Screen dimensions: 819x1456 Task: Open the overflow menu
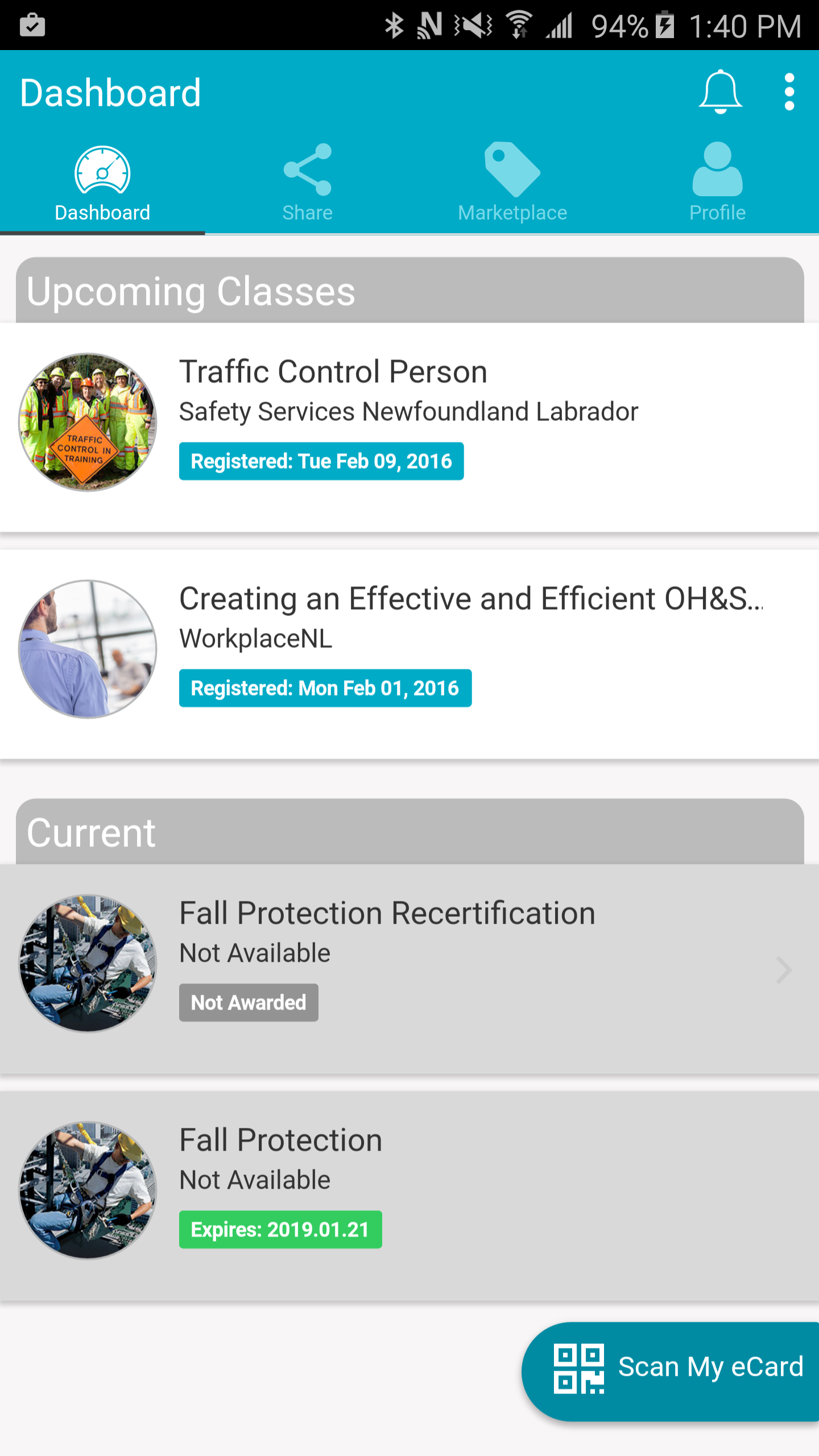pos(789,92)
